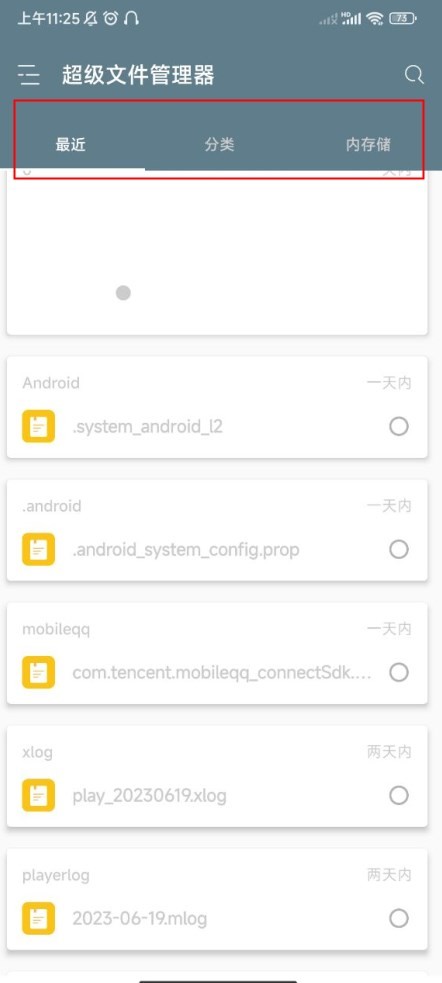The height and width of the screenshot is (983, 442).
Task: Open the drawer menu button
Action: tap(28, 75)
